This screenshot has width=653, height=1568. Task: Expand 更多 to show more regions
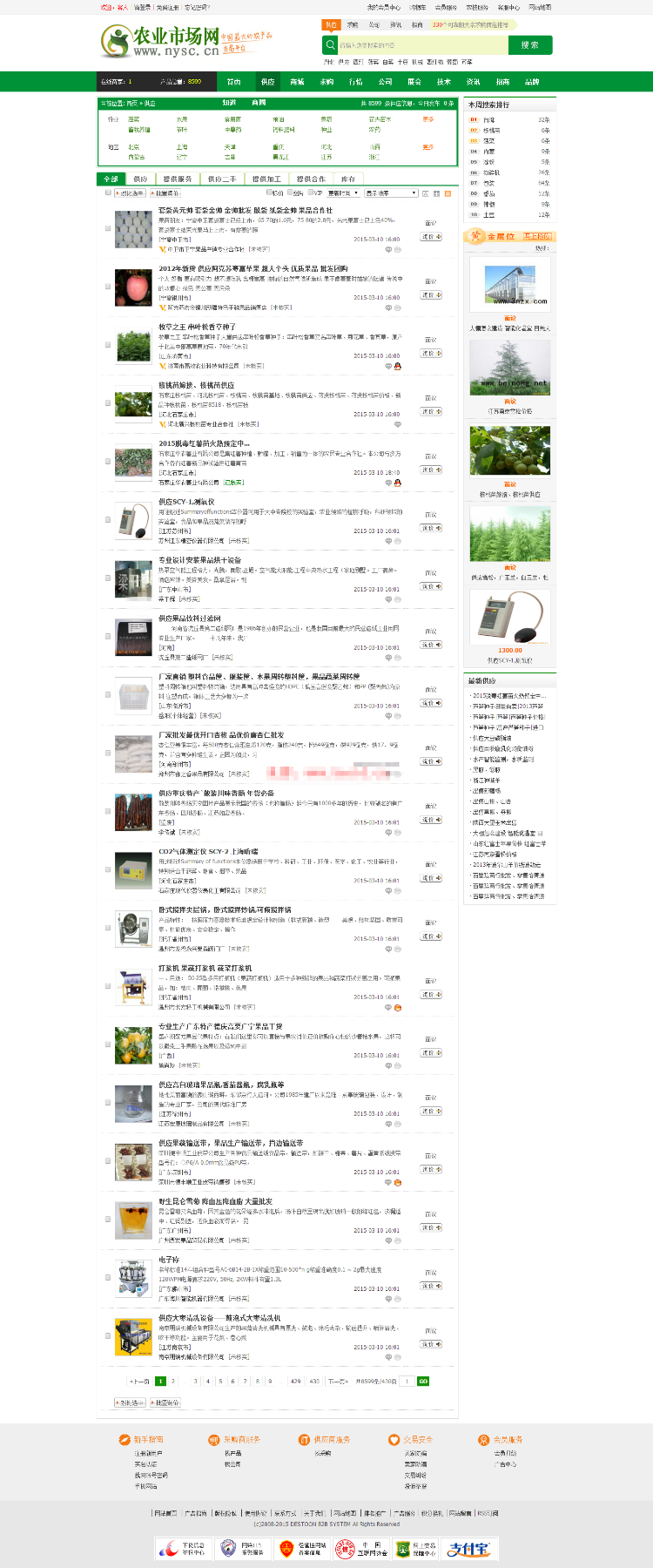tap(427, 145)
